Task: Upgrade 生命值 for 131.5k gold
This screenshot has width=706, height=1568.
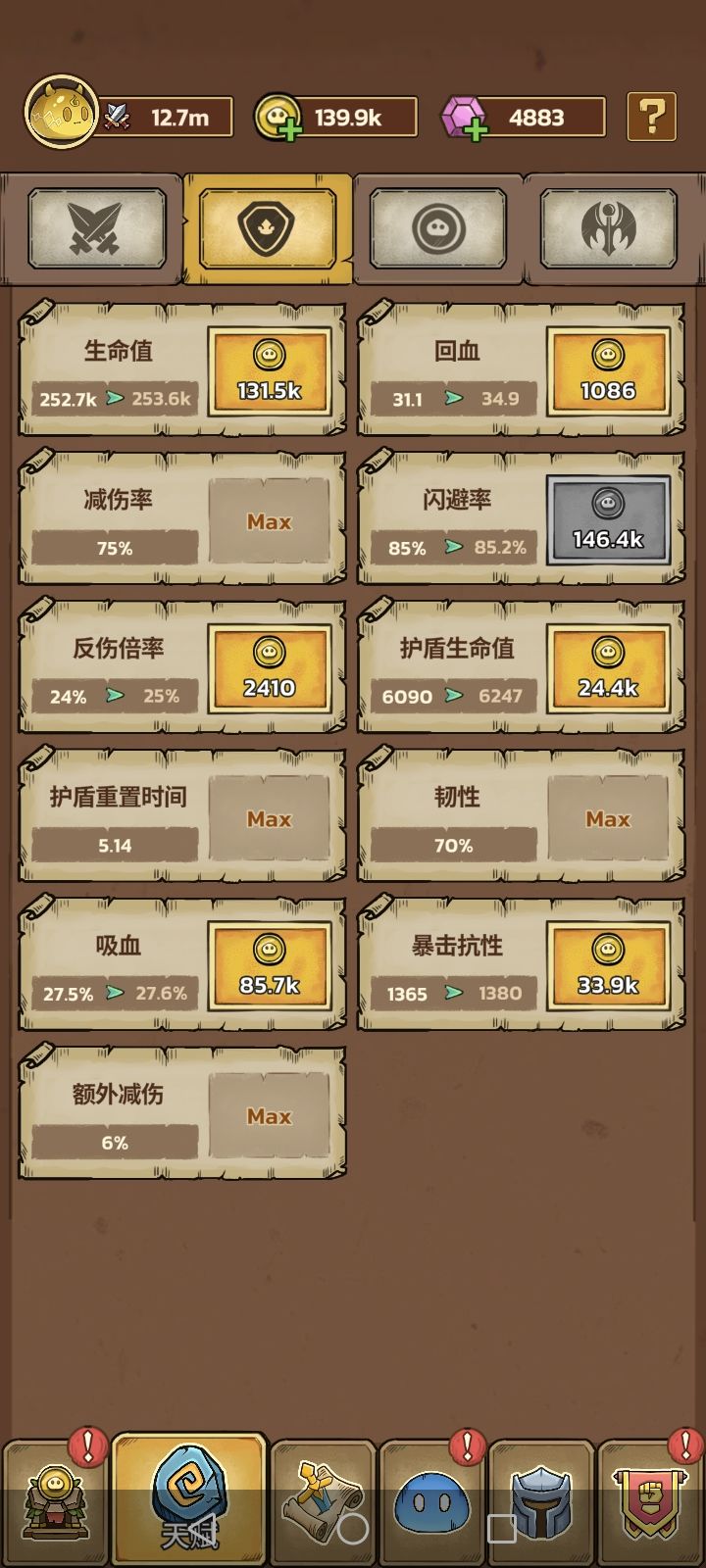Action: point(271,372)
